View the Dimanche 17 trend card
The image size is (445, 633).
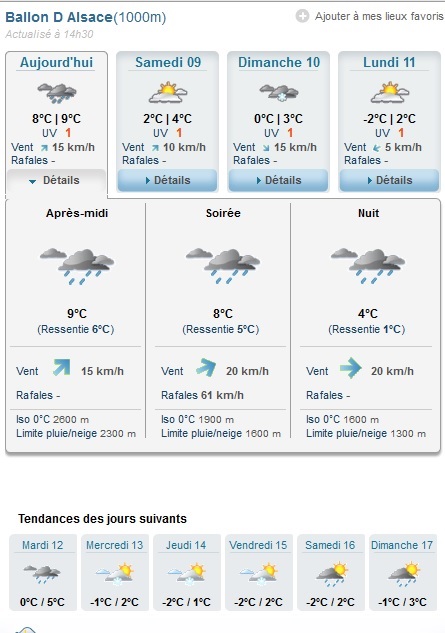[403, 572]
